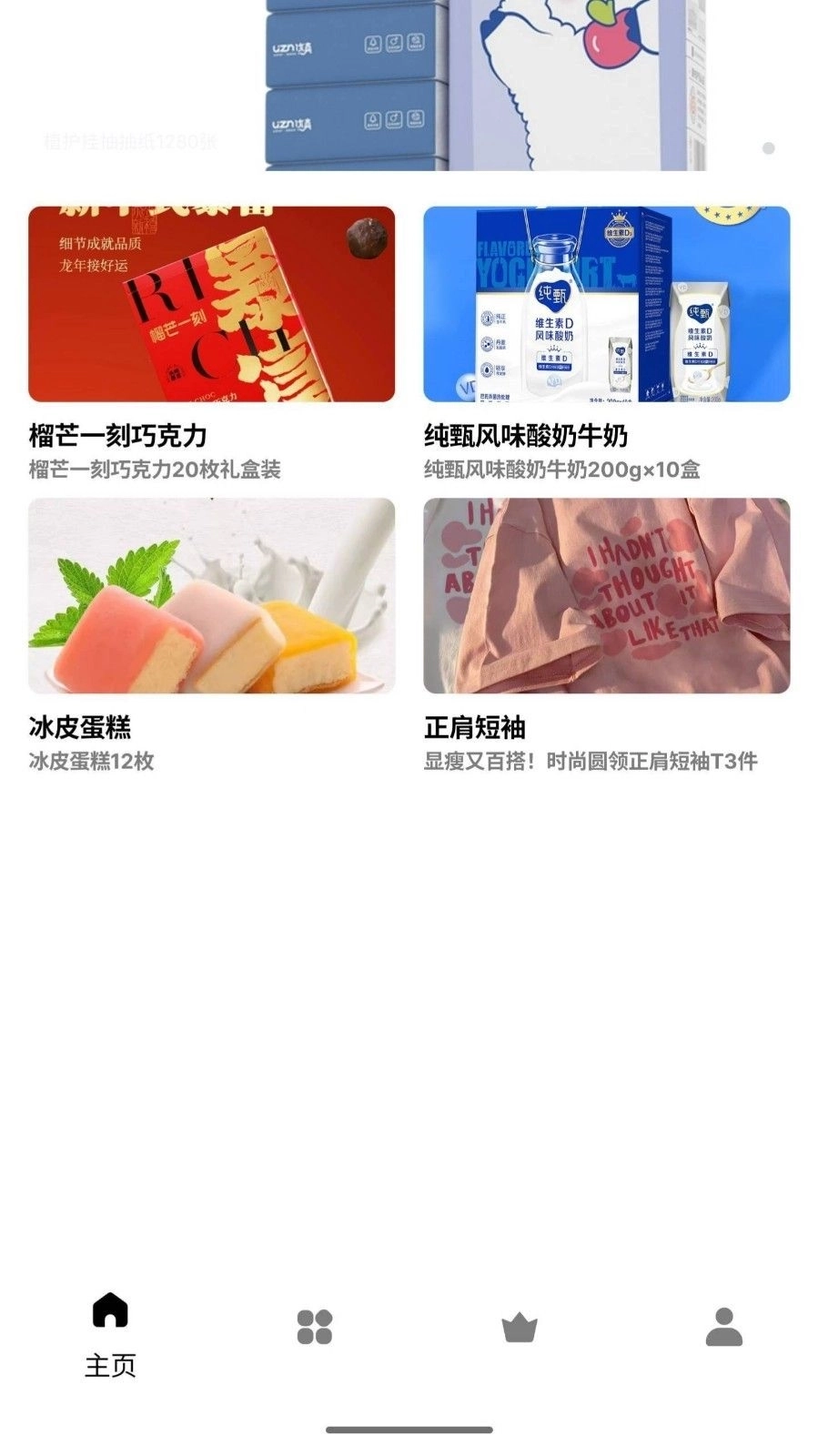Go to the categories grid tab
Image resolution: width=818 pixels, height=1456 pixels.
(315, 1327)
